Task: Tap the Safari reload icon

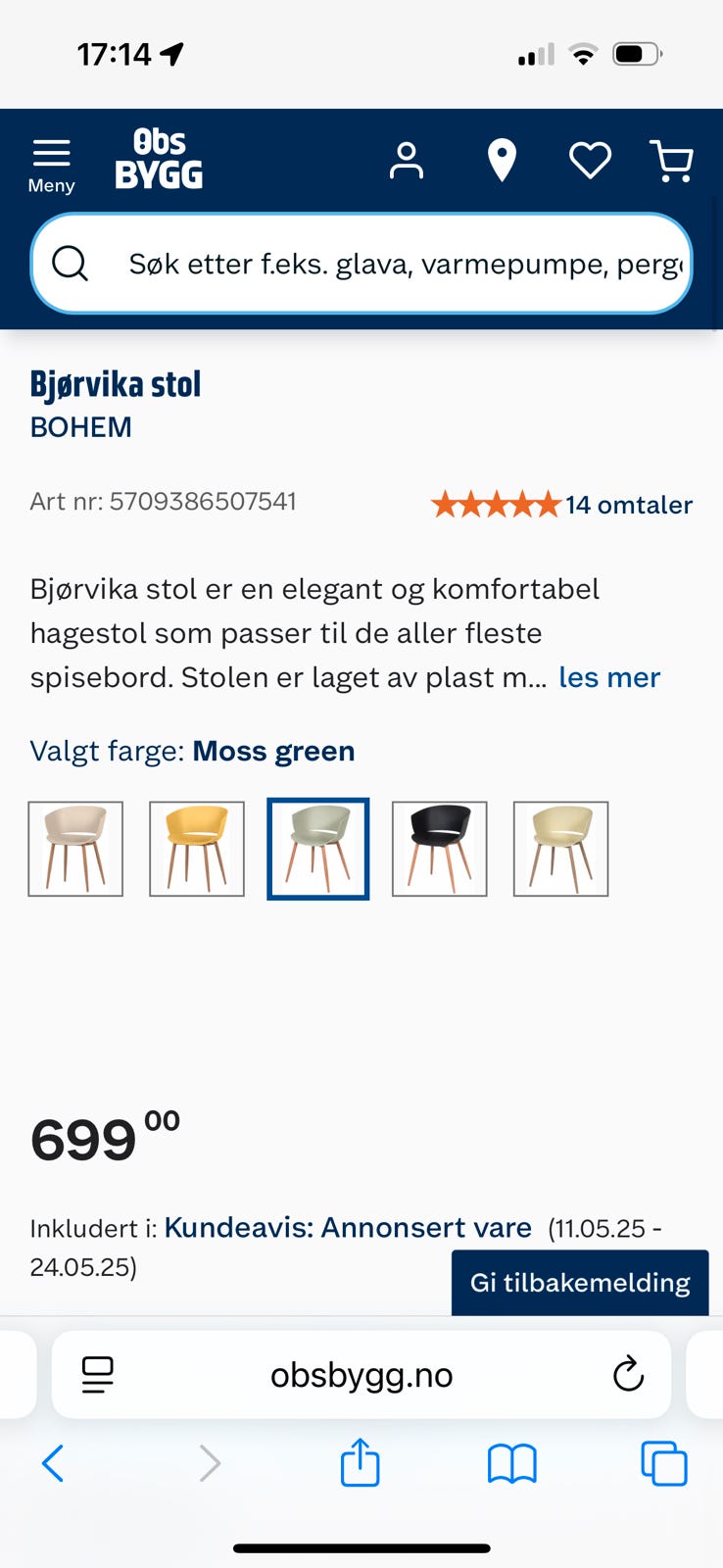Action: pos(628,1374)
